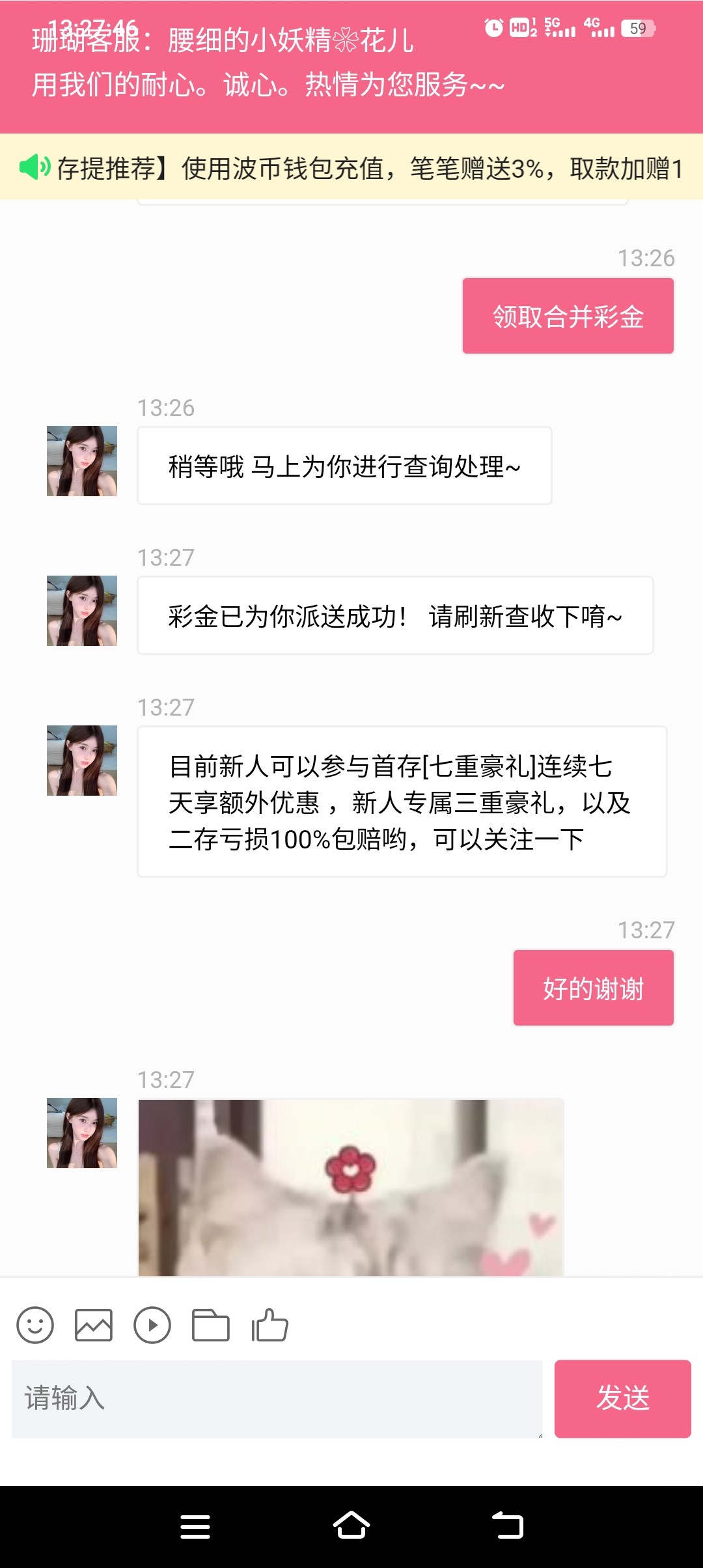
Task: Return to the phone home screen
Action: pos(351,1526)
